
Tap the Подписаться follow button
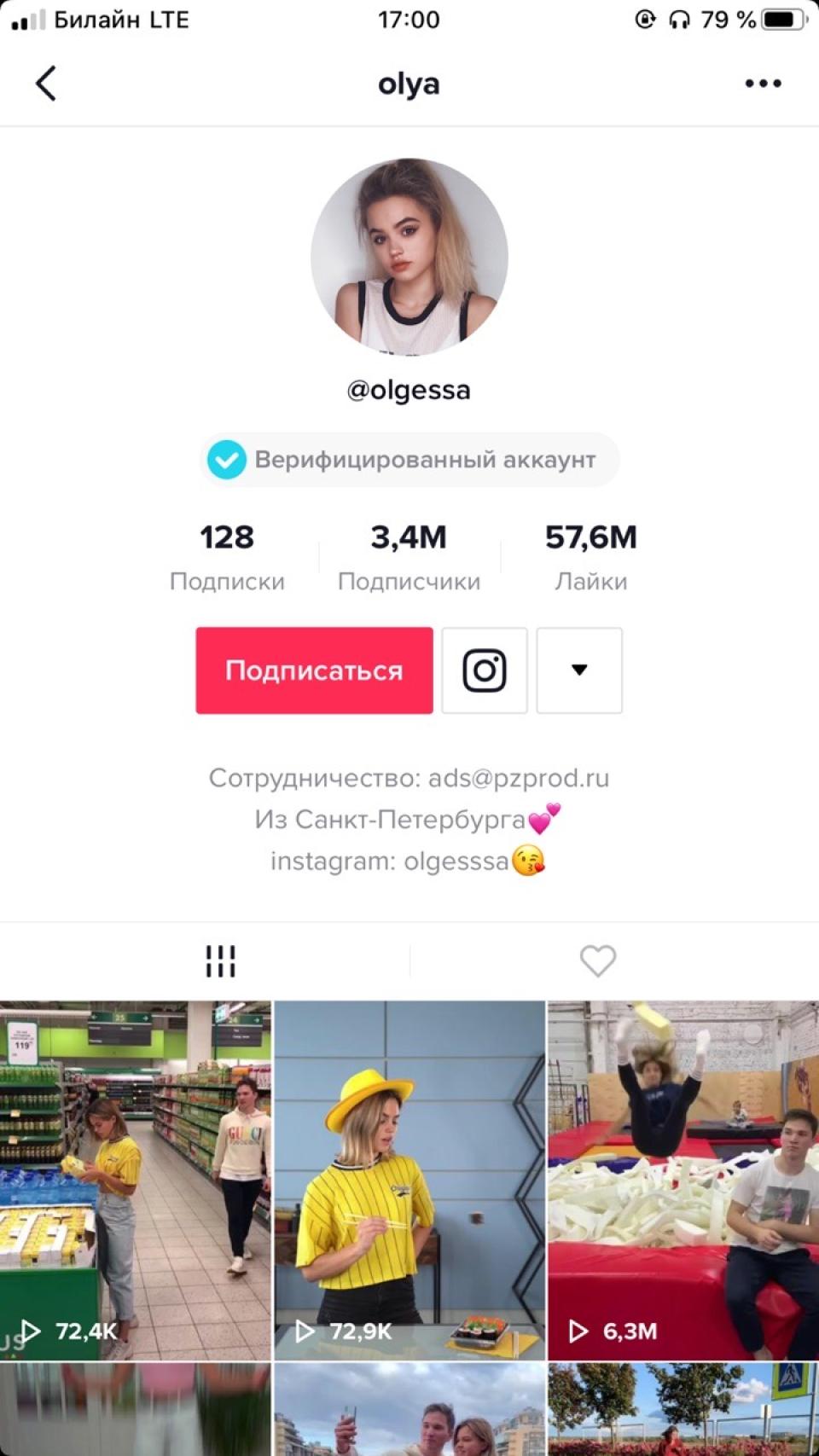click(x=314, y=670)
